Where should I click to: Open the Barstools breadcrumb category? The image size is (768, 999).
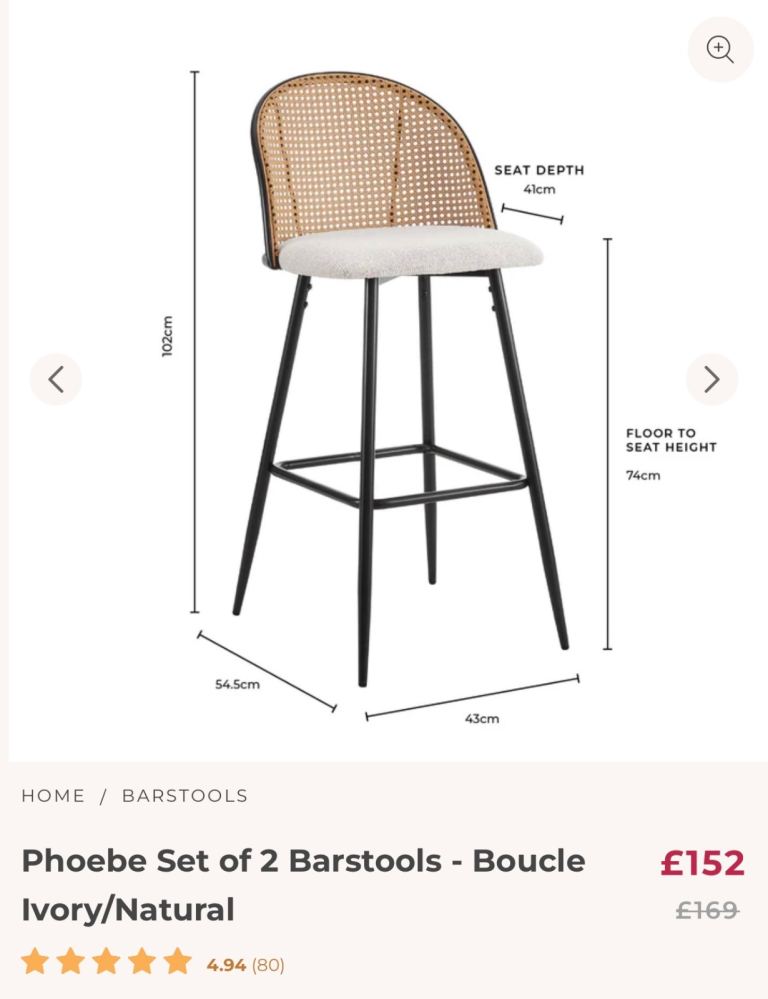click(185, 796)
